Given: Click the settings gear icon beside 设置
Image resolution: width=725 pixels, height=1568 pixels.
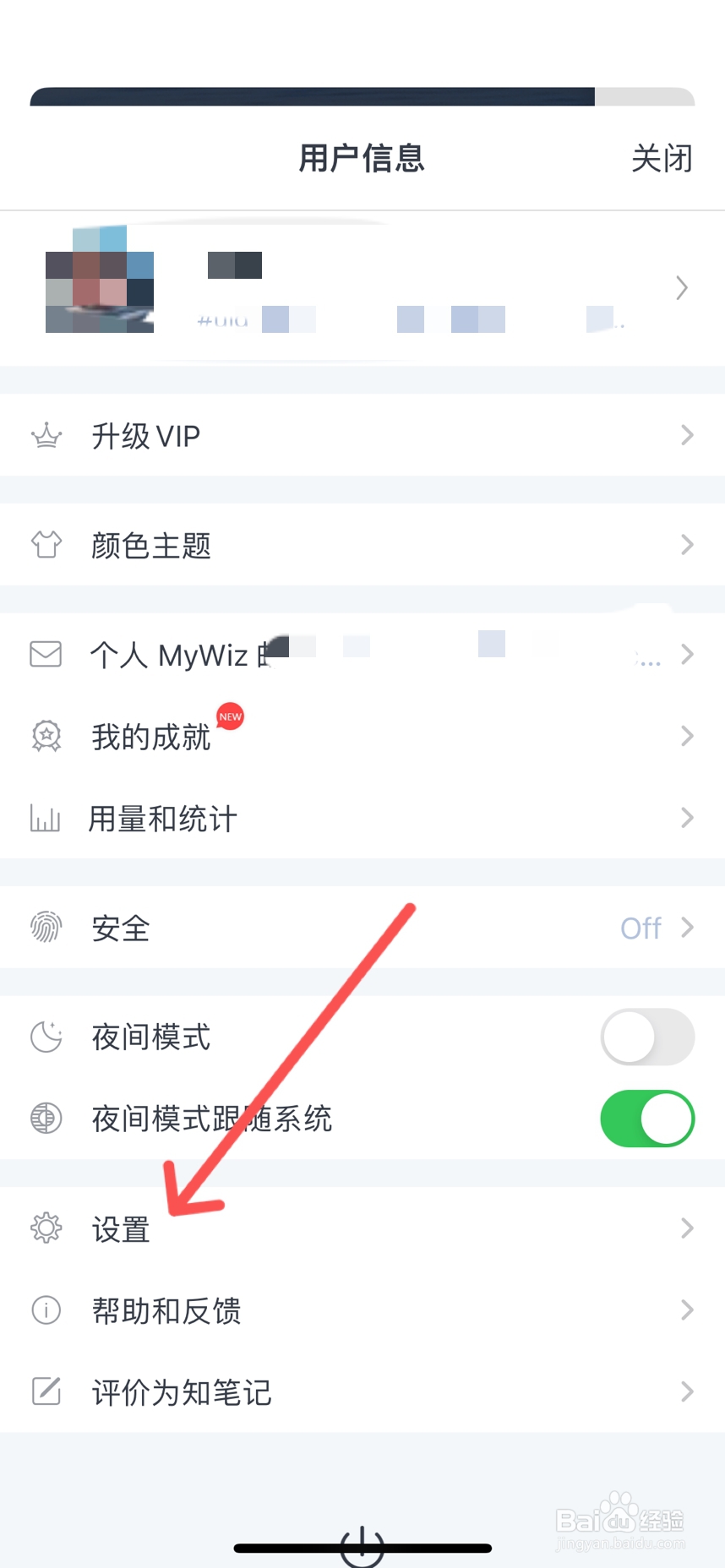Looking at the screenshot, I should pos(46,1229).
